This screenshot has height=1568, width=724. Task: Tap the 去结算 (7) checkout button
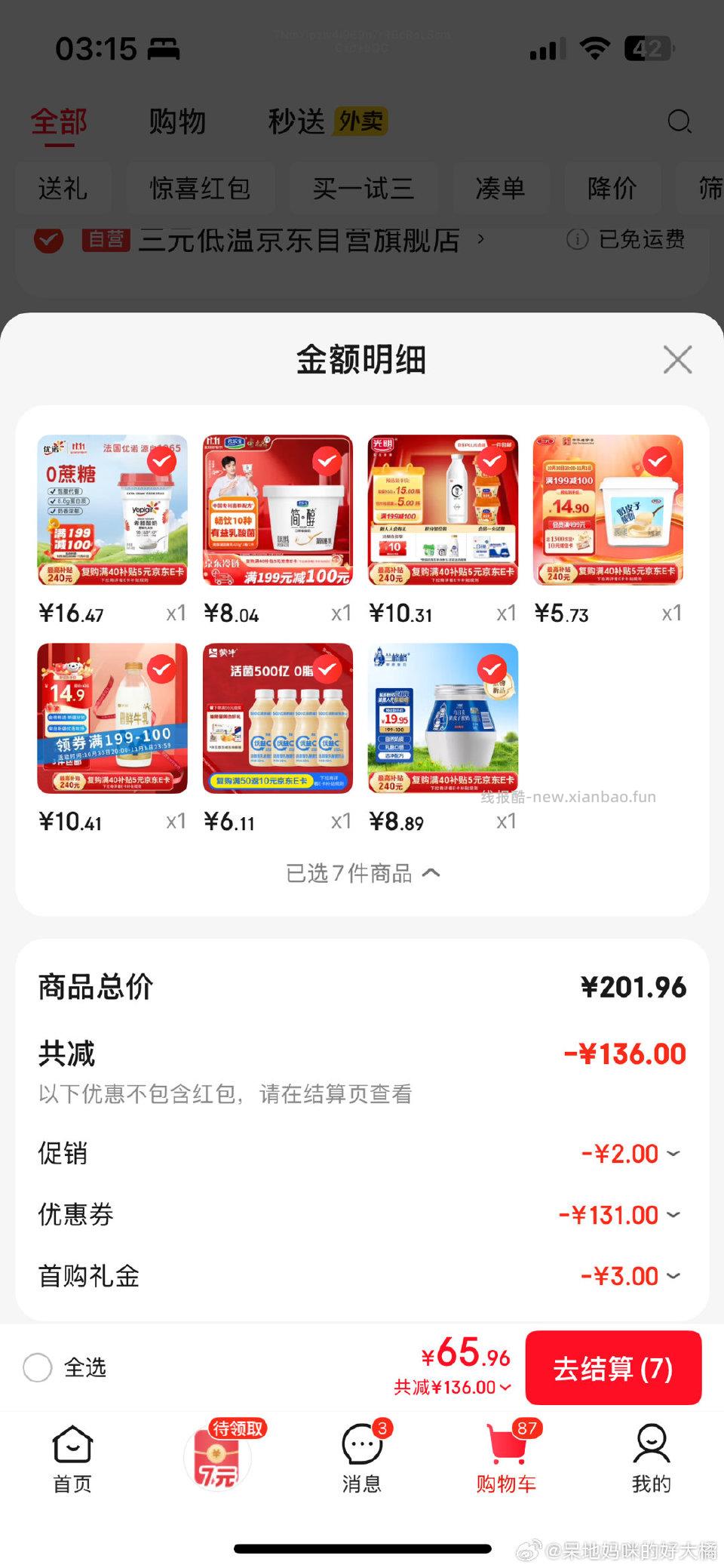pyautogui.click(x=613, y=1367)
